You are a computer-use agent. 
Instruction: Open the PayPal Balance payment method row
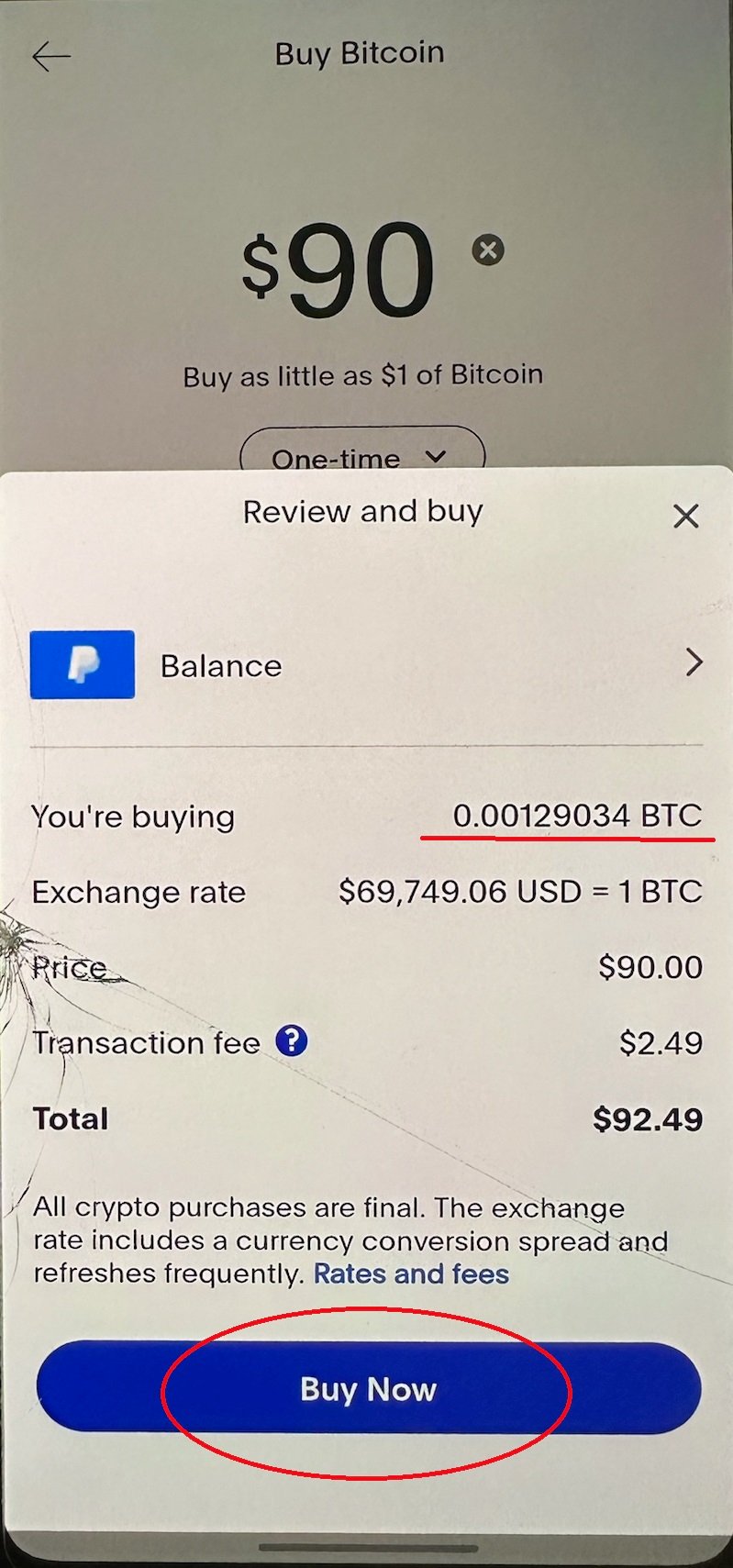(x=367, y=664)
